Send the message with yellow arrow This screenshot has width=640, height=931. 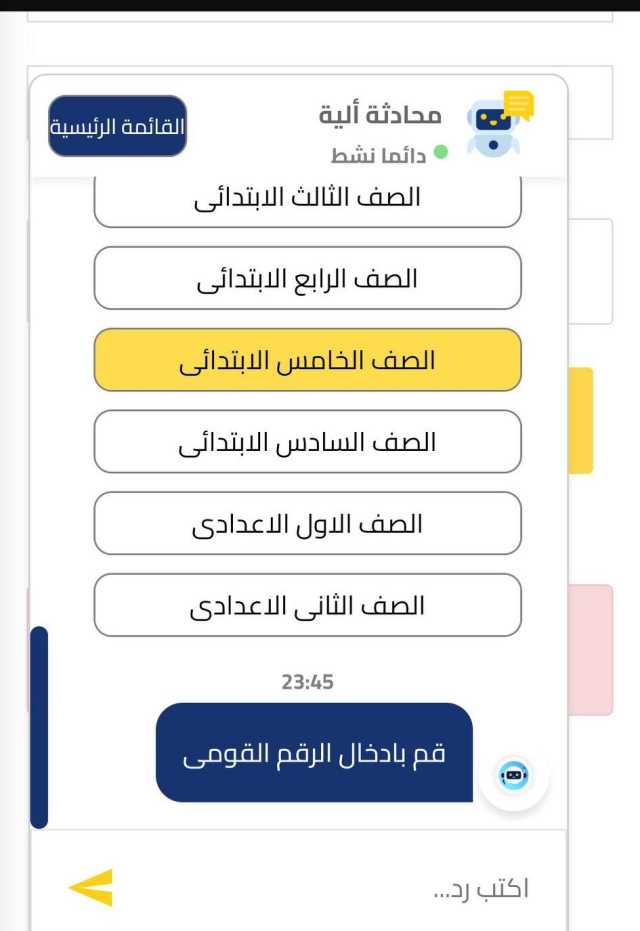coord(91,888)
